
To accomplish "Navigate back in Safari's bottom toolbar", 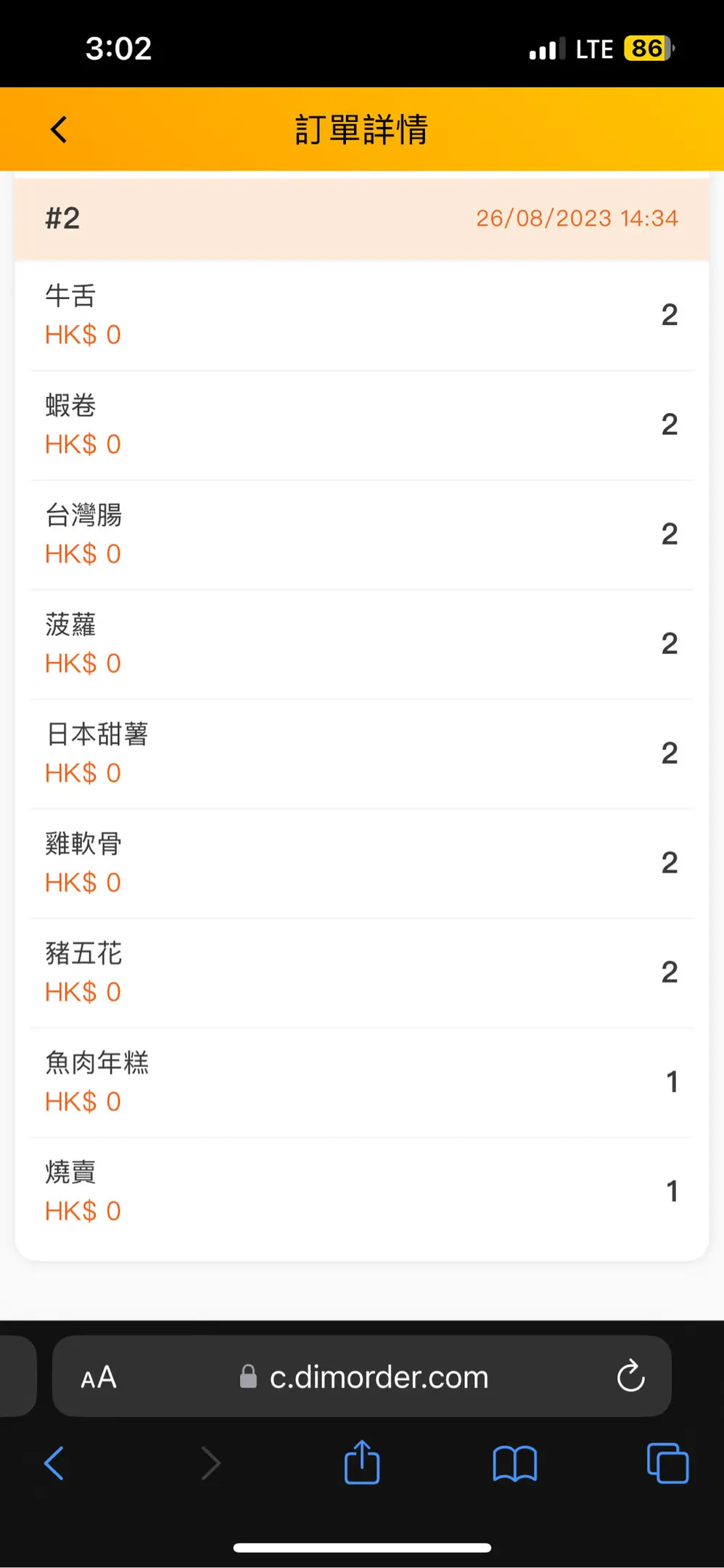I will tap(55, 1463).
